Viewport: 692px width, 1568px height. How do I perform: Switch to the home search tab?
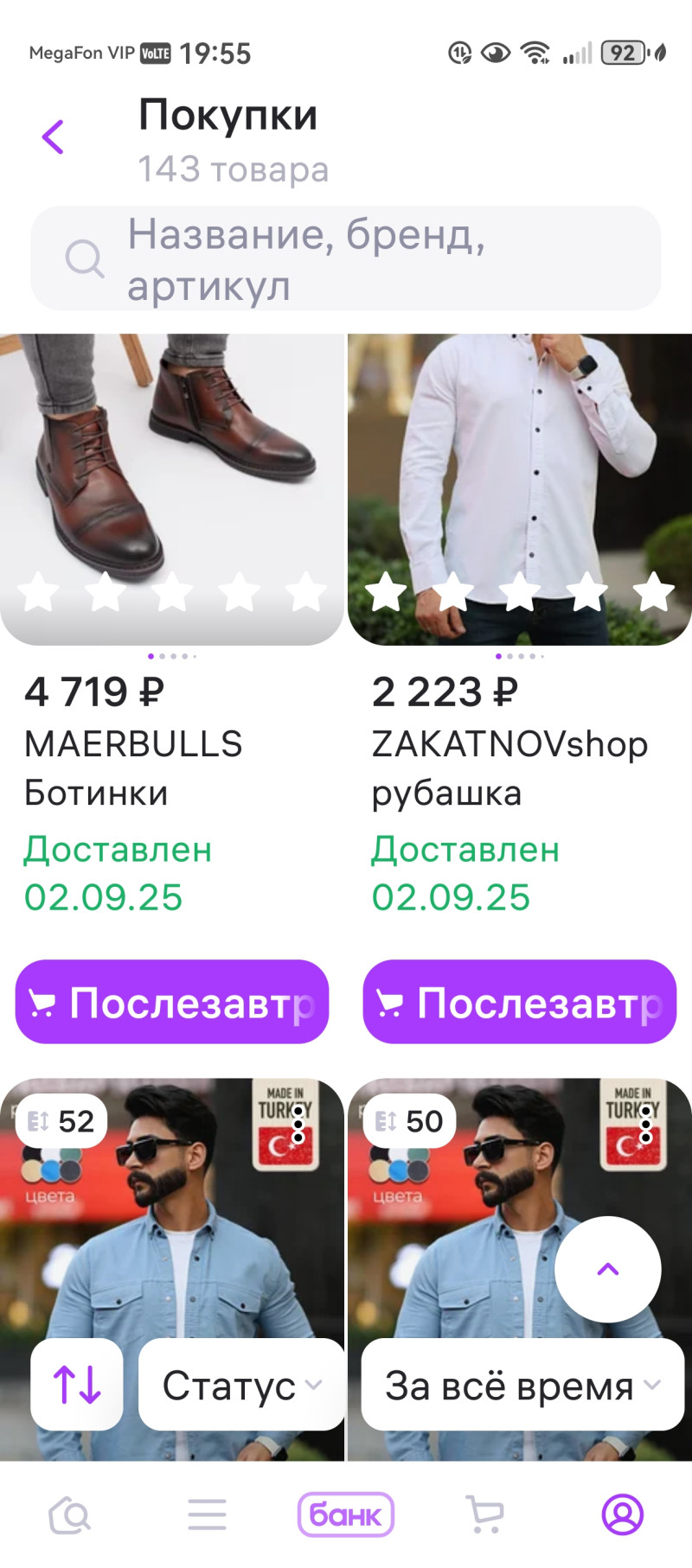click(x=69, y=1514)
